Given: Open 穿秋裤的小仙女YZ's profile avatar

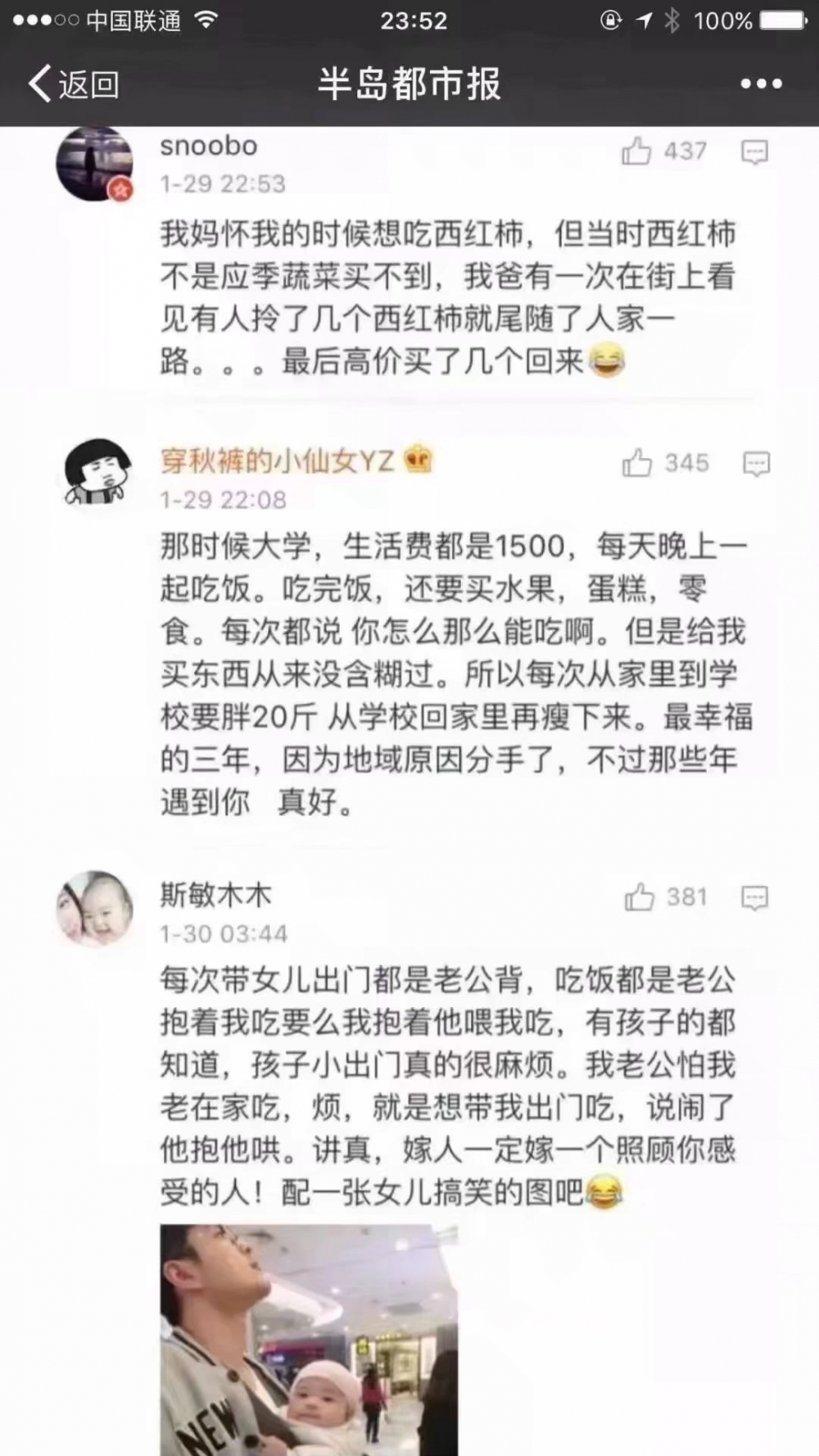Looking at the screenshot, I should tap(98, 473).
